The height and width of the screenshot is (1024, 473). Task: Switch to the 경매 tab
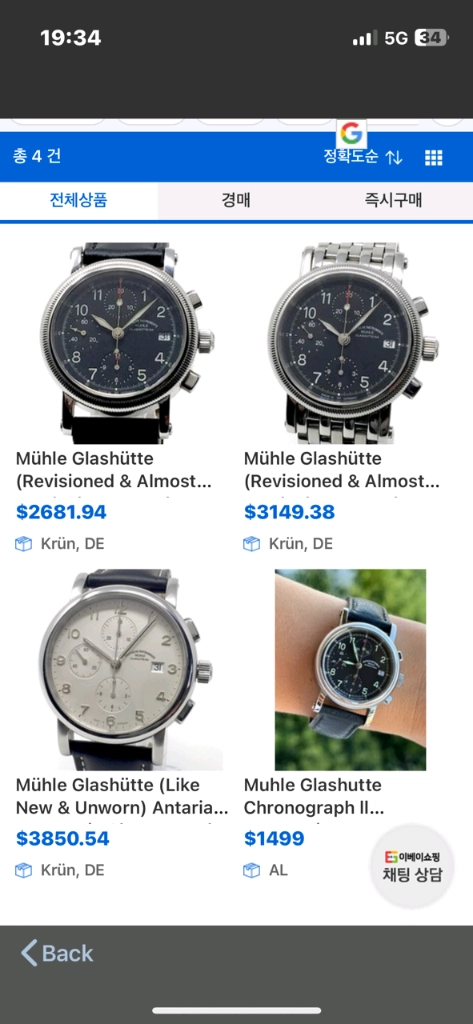point(236,200)
